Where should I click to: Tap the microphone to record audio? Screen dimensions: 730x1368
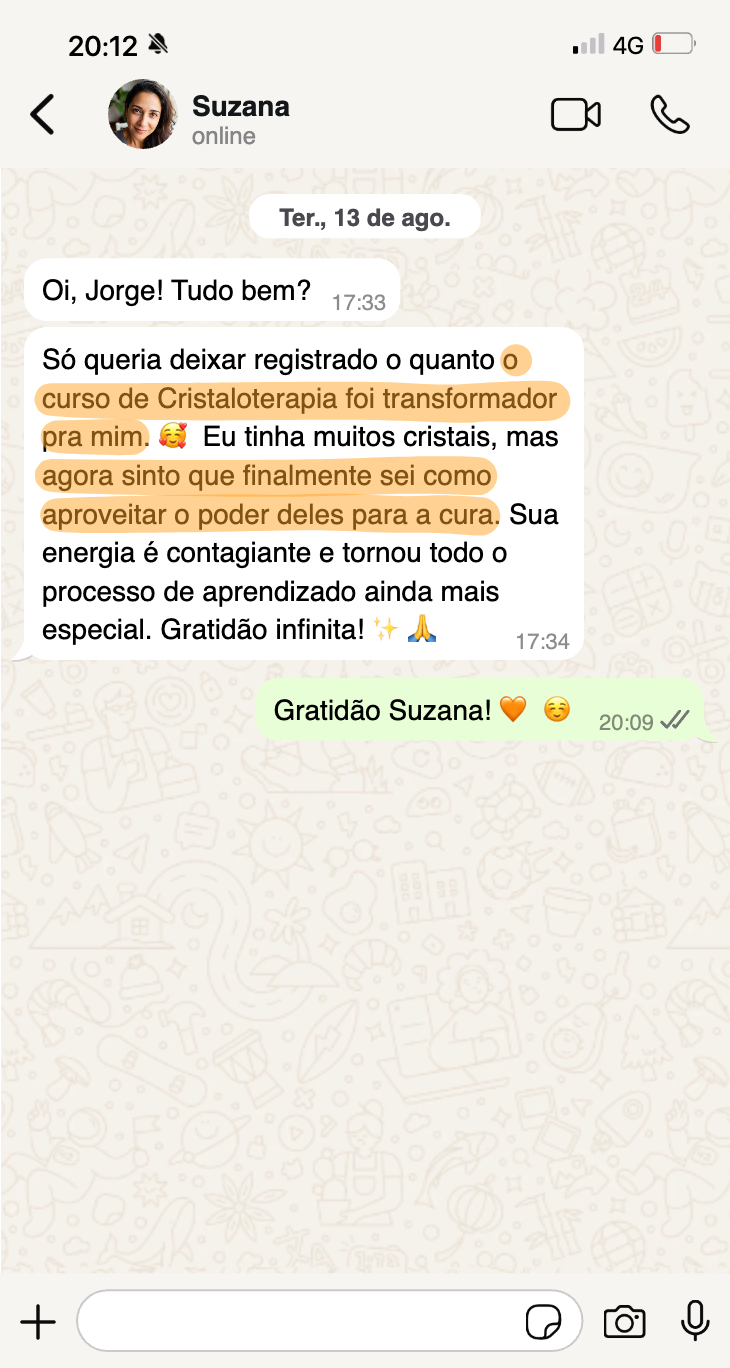[x=695, y=1322]
